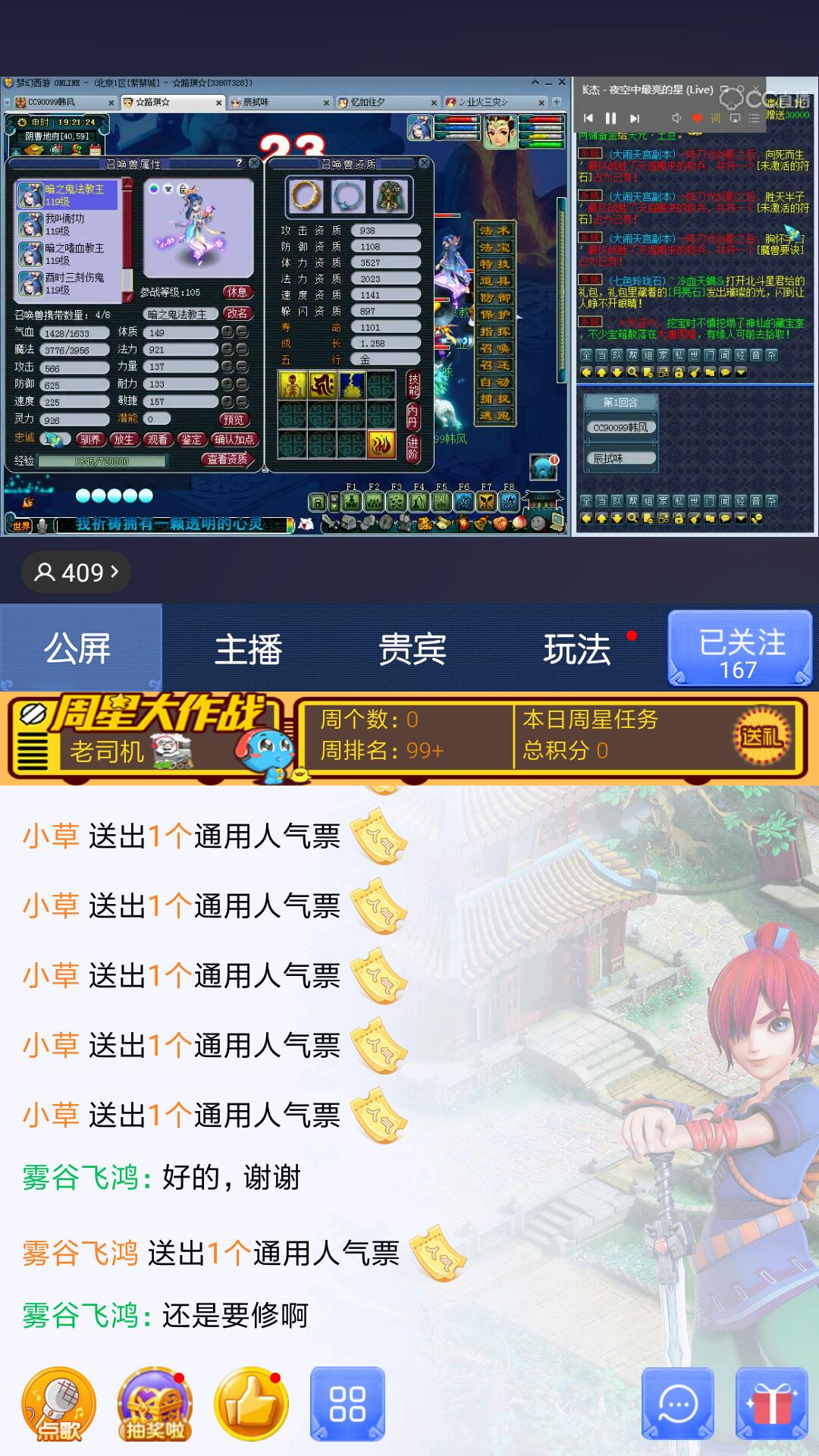Open the chat message input bubble
The height and width of the screenshot is (1456, 819).
677,1404
